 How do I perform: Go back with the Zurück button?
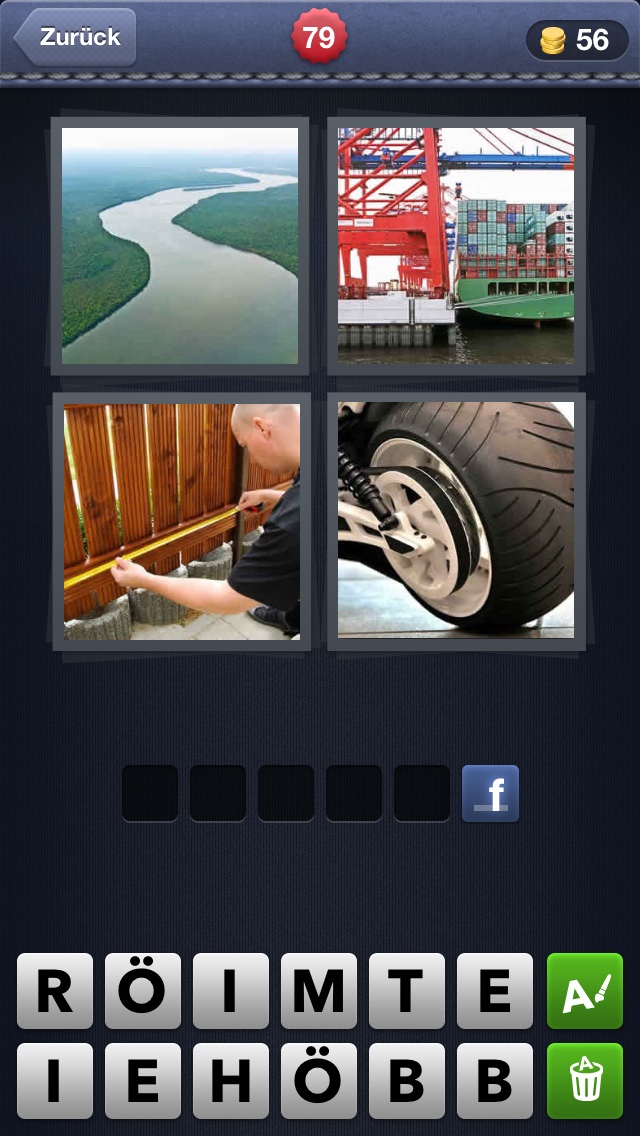coord(75,37)
